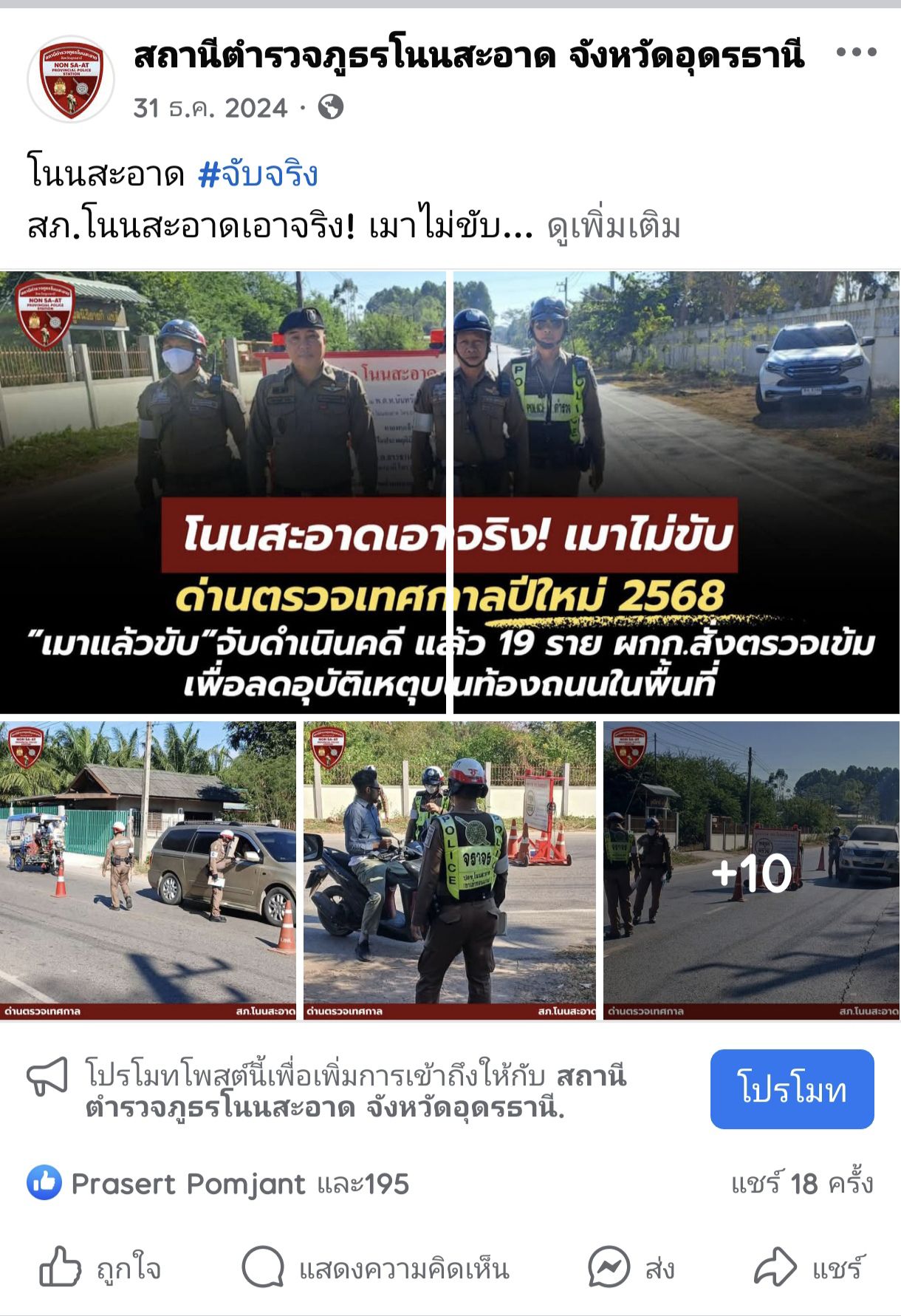This screenshot has width=901, height=1316.
Task: Open the #จับจริง hashtag
Action: [x=258, y=174]
